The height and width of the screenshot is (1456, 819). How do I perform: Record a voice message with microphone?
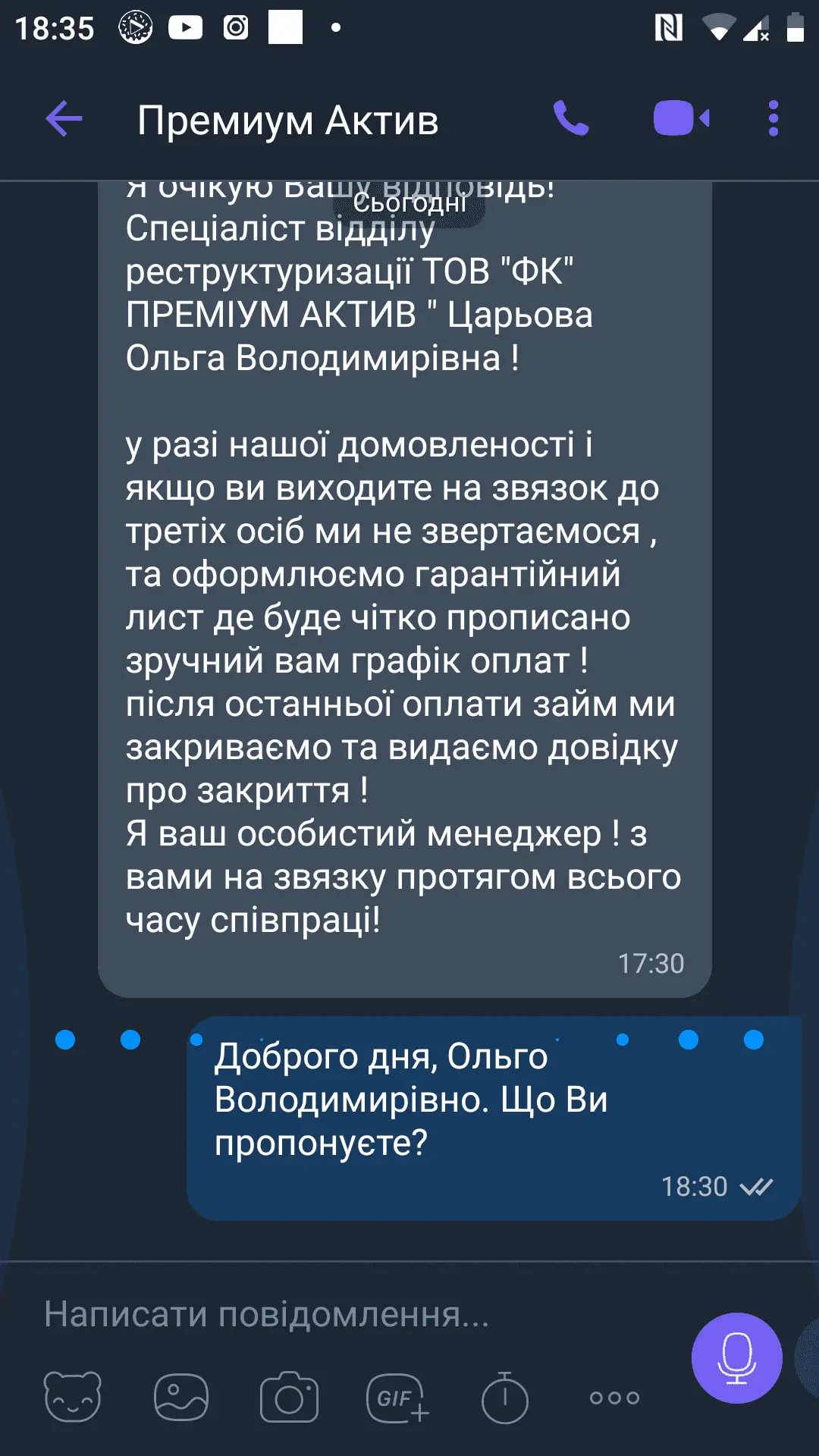(736, 1357)
